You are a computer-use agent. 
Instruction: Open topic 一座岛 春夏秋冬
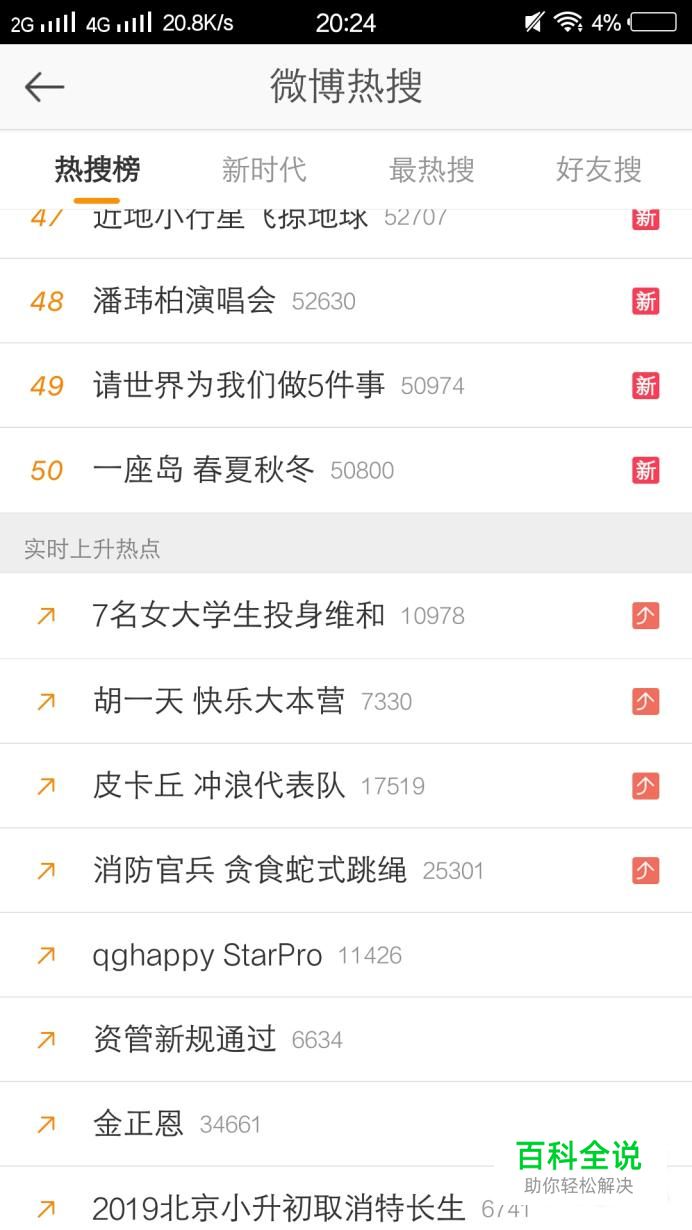tap(346, 470)
